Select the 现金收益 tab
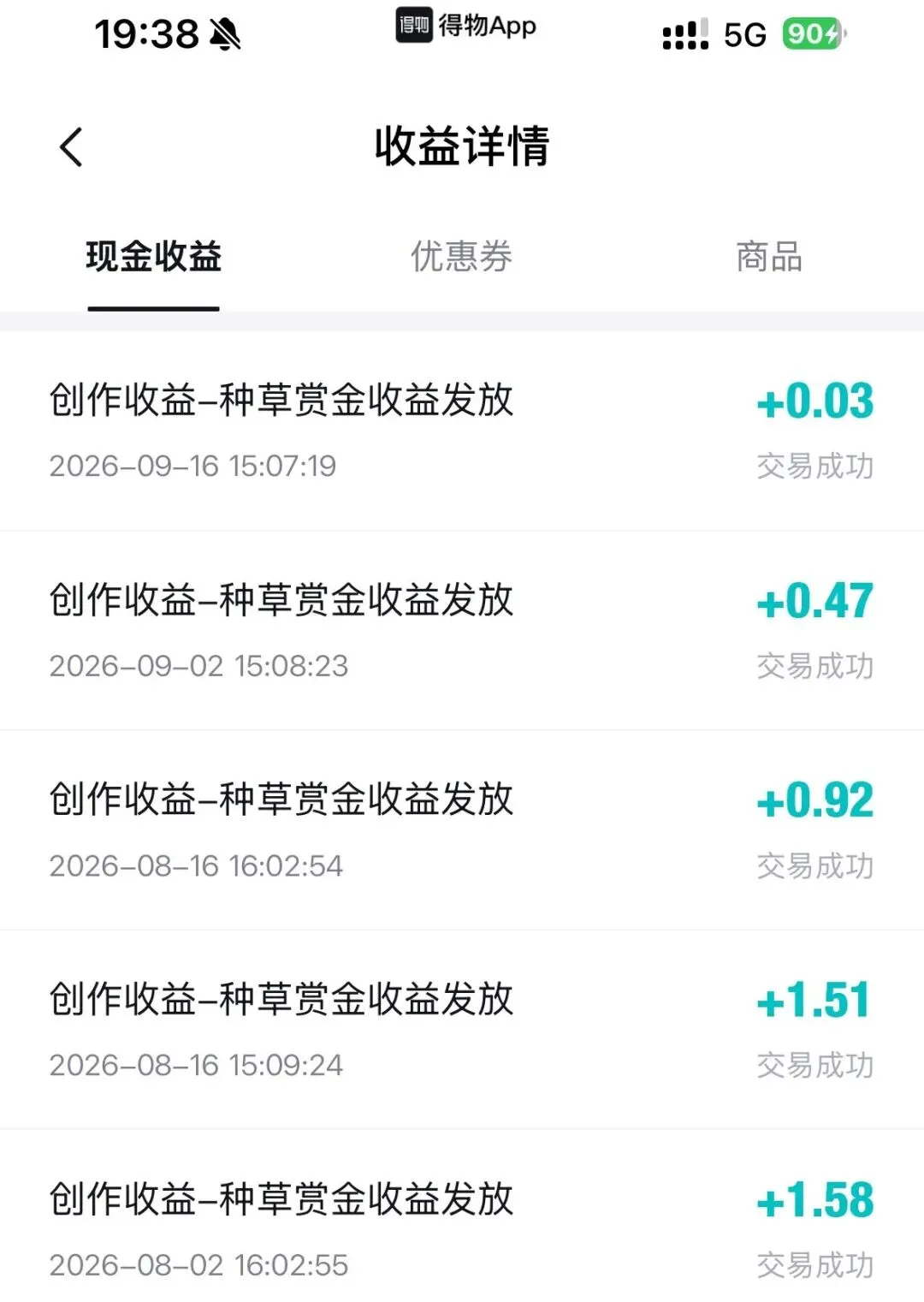This screenshot has height=1302, width=924. coord(154,257)
